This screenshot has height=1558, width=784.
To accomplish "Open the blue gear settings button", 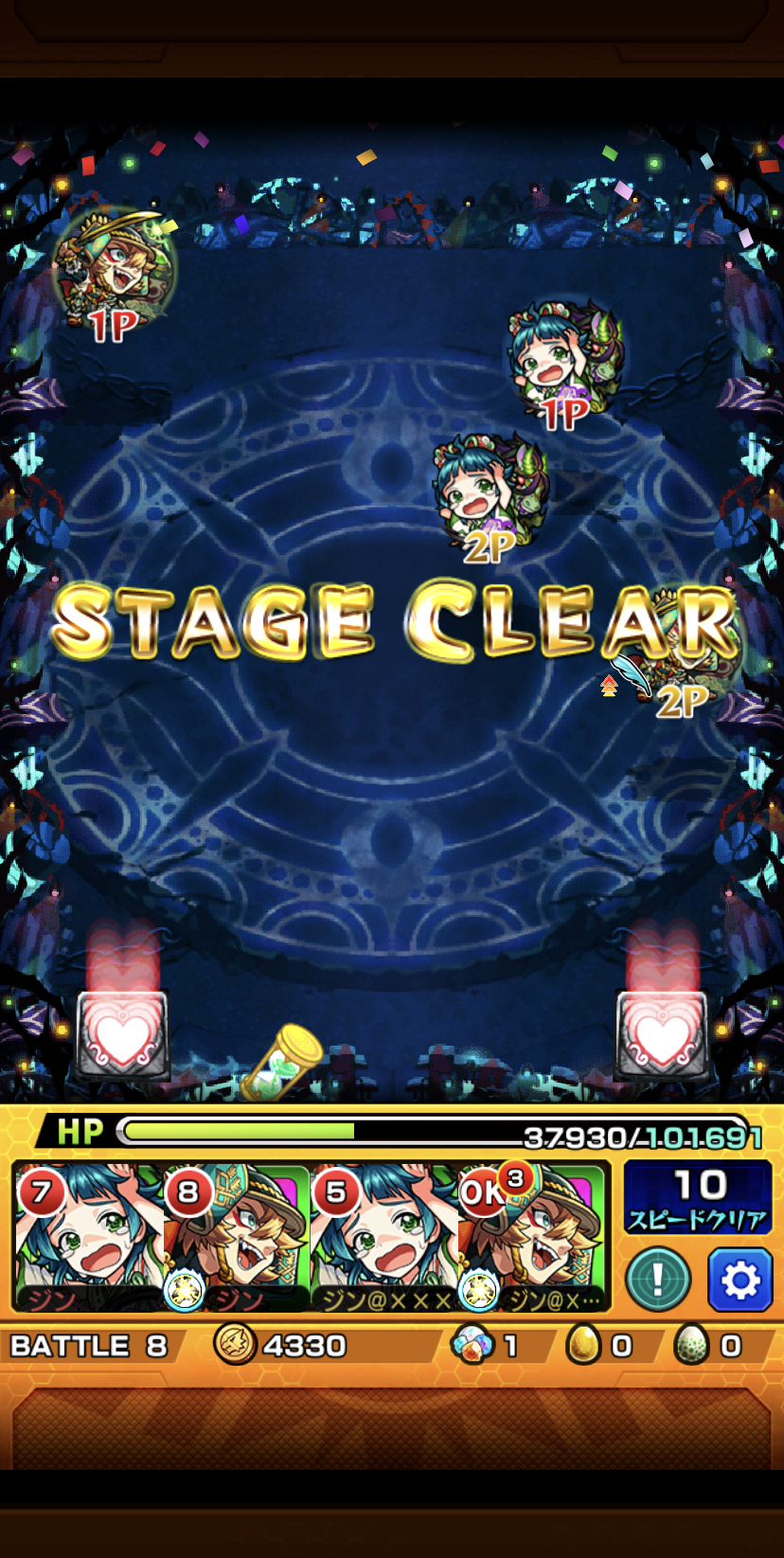I will pyautogui.click(x=739, y=1280).
